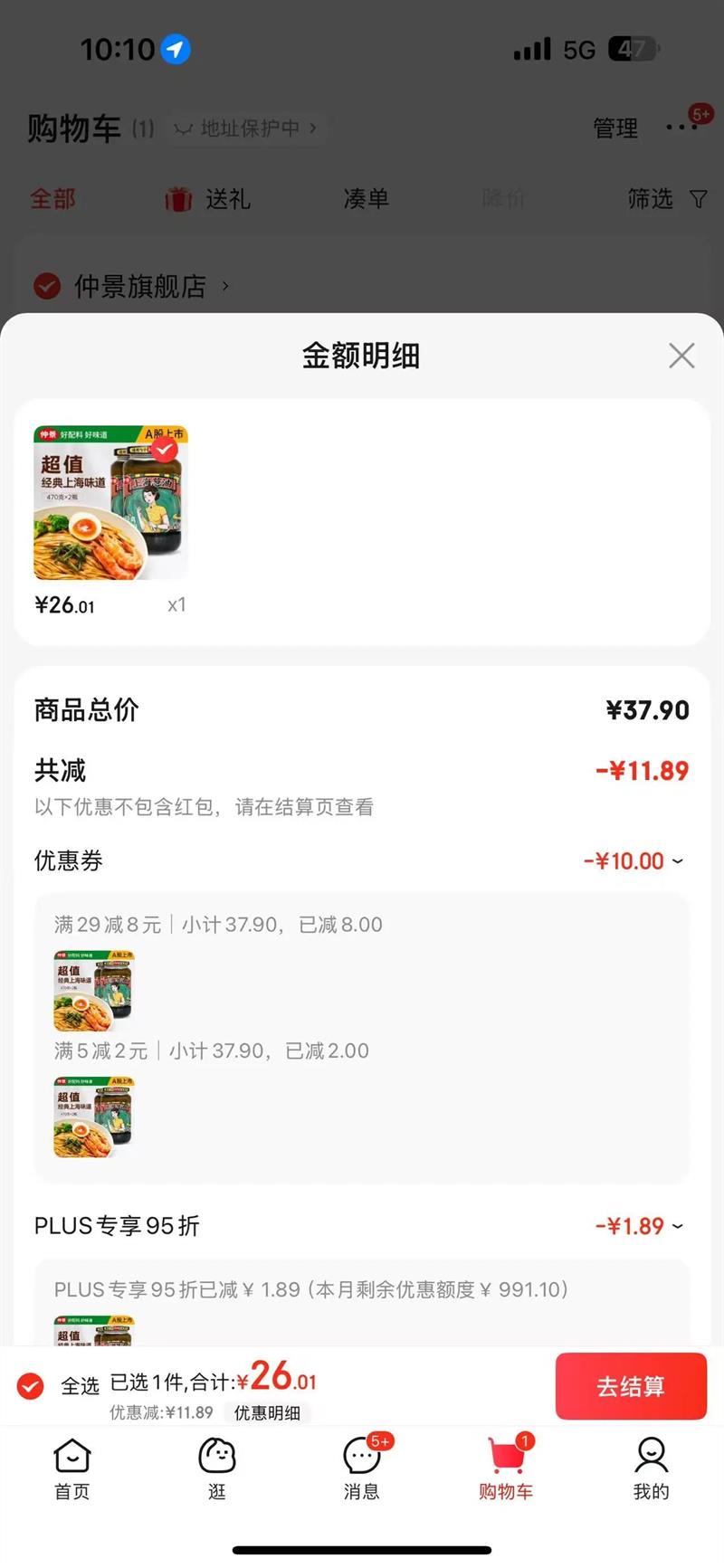Image resolution: width=724 pixels, height=1568 pixels.
Task: Tap the 优惠明细 chip
Action: pos(267,1412)
